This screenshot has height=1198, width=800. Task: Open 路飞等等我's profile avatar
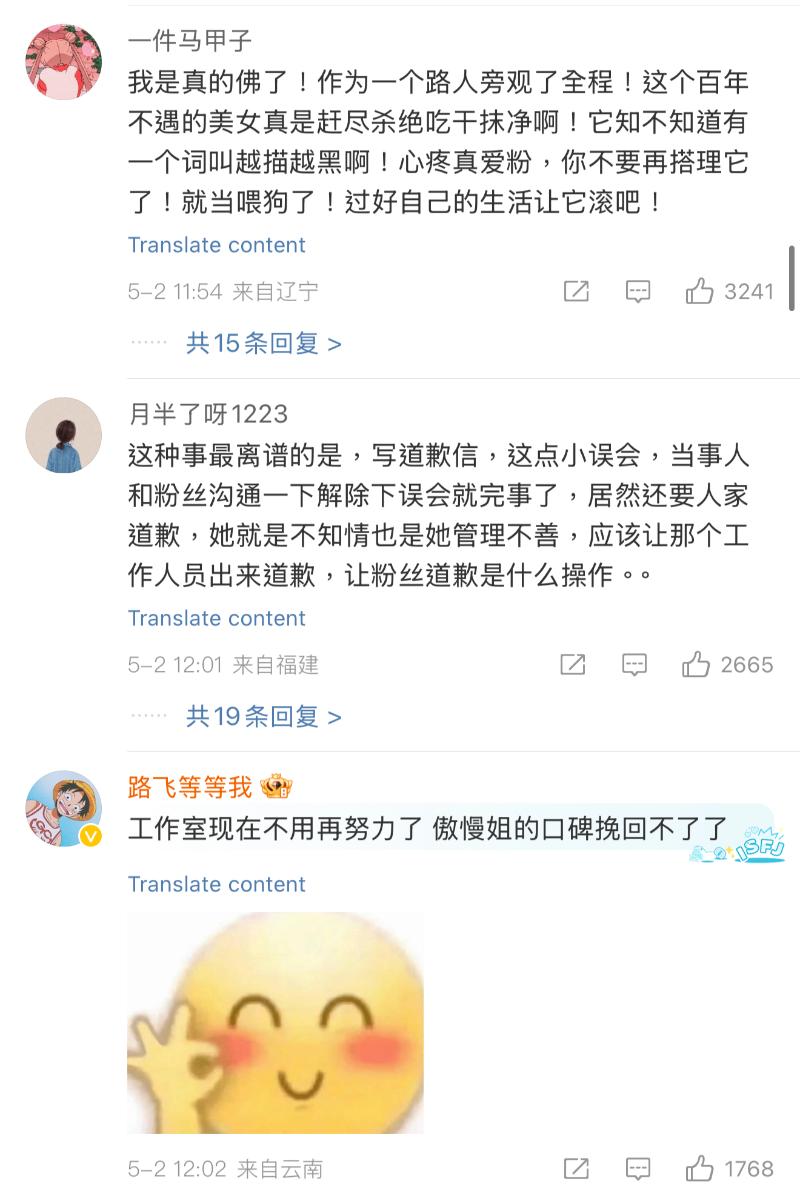tap(63, 808)
